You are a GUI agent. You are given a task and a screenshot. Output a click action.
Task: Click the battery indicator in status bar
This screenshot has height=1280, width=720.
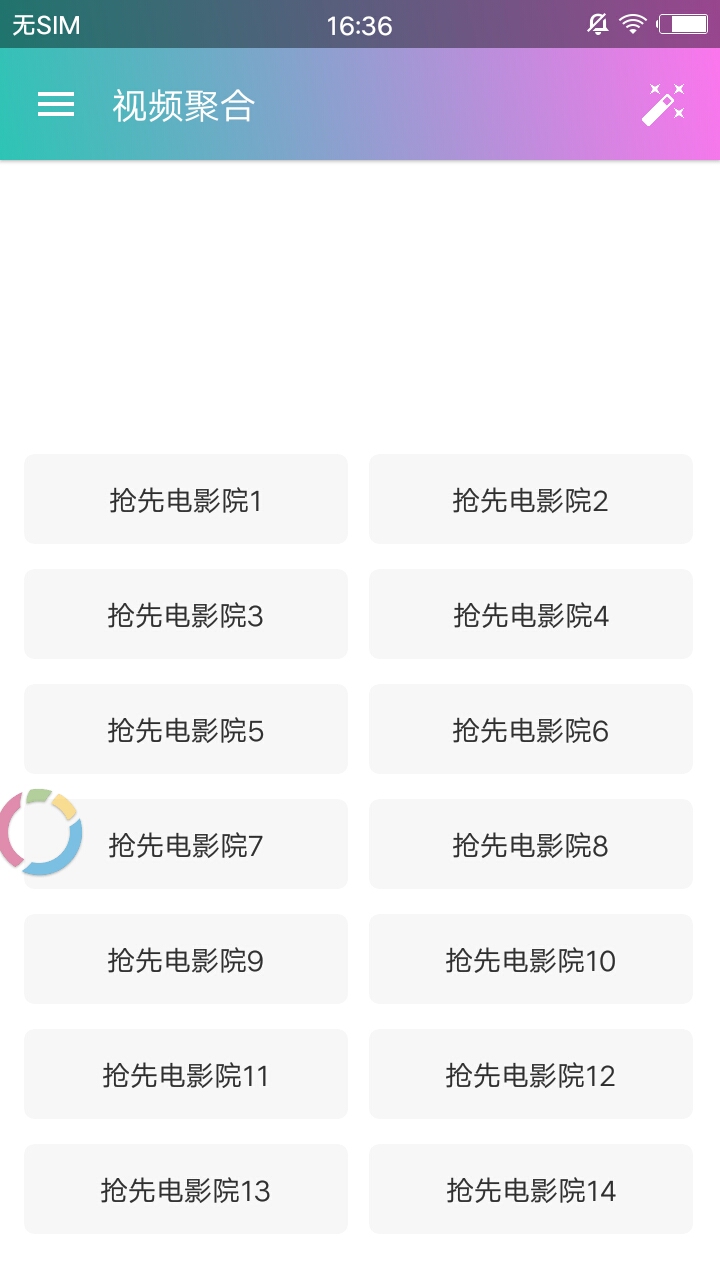682,24
